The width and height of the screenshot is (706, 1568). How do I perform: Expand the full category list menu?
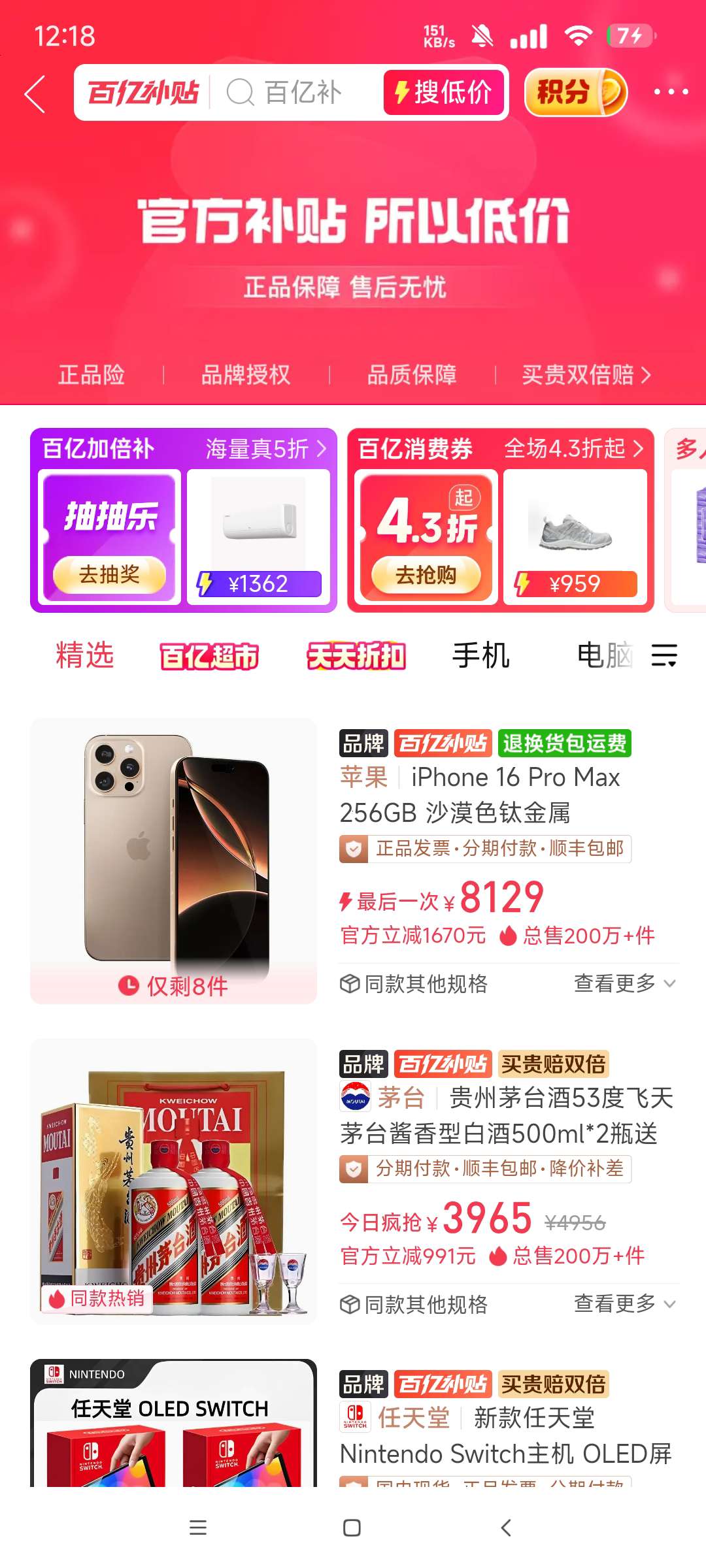click(x=664, y=655)
